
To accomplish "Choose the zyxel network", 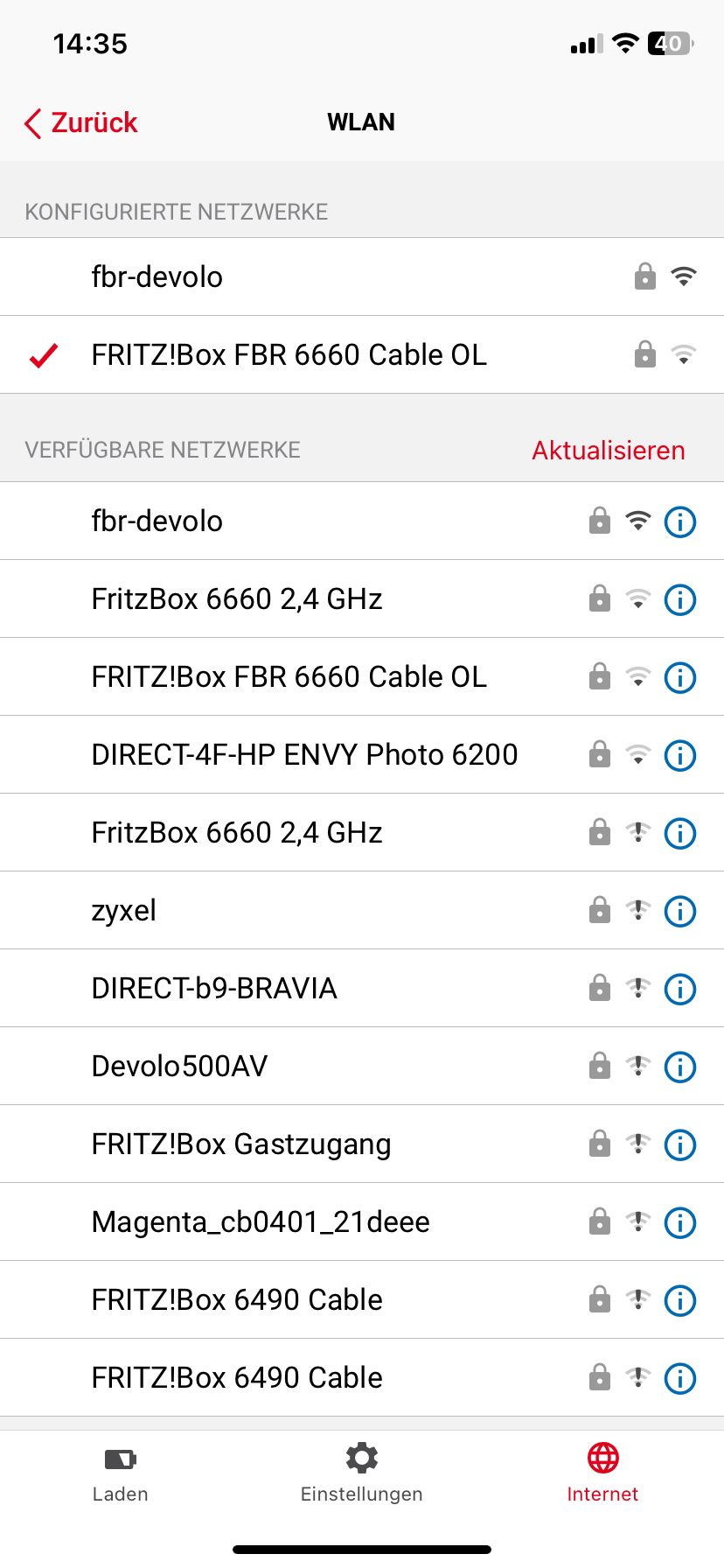I will pos(124,911).
